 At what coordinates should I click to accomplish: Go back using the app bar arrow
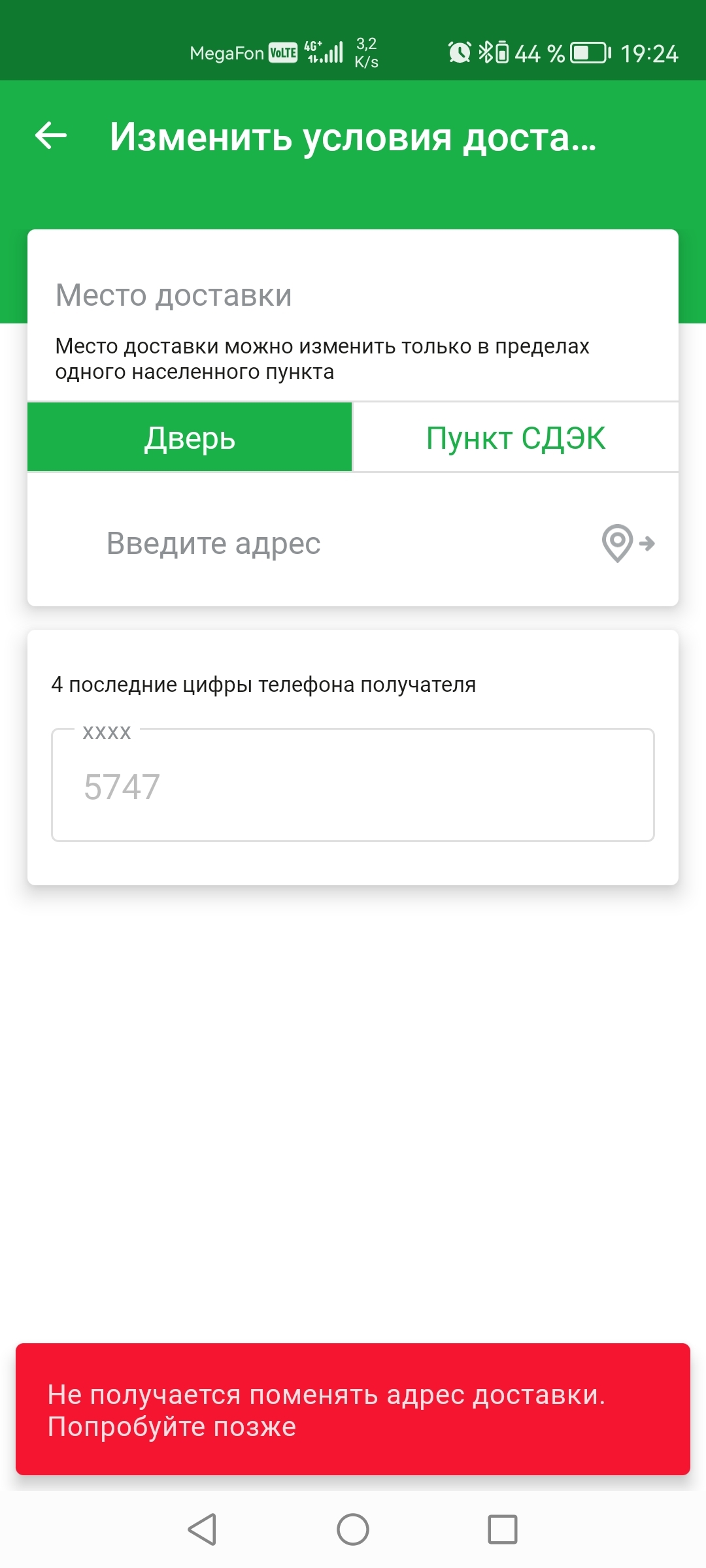(x=51, y=136)
